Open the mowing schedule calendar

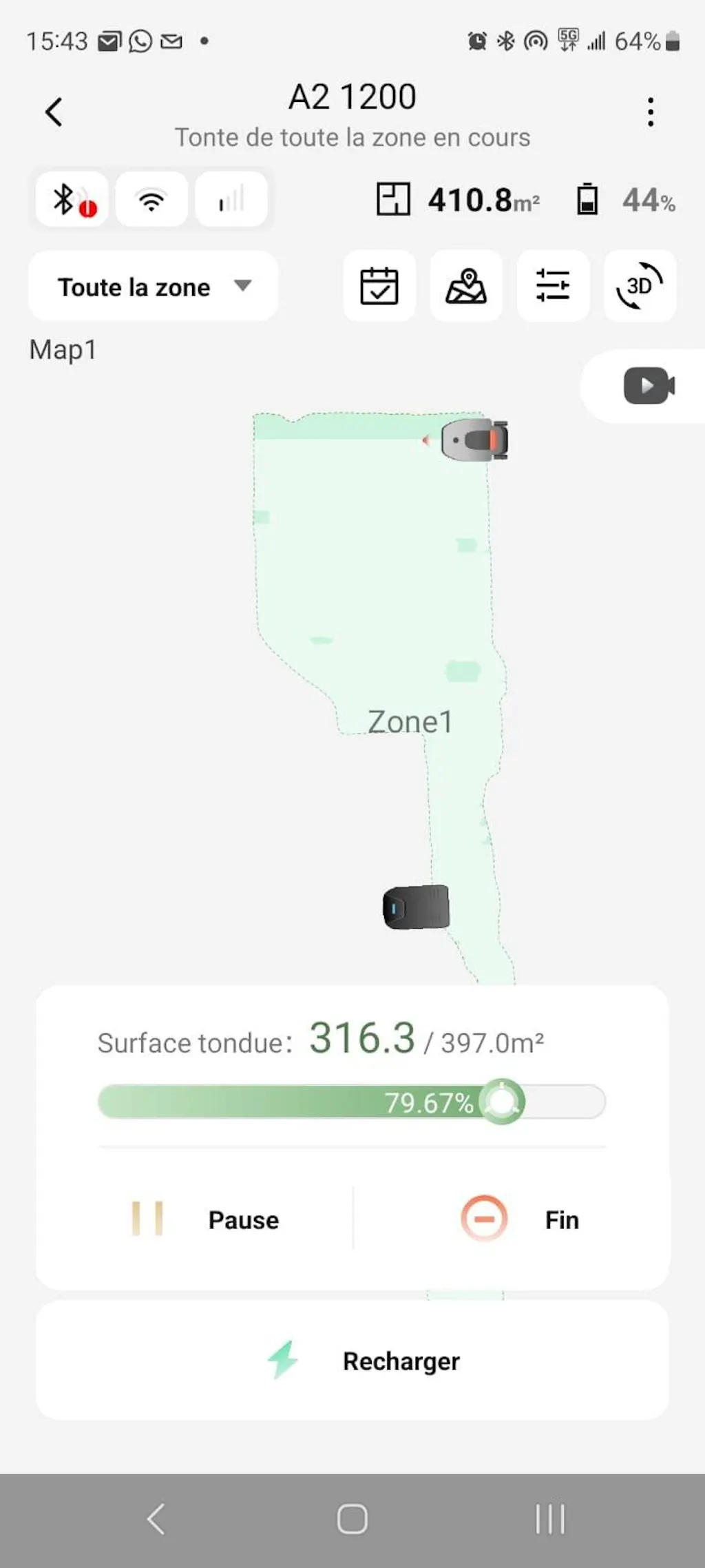[379, 286]
